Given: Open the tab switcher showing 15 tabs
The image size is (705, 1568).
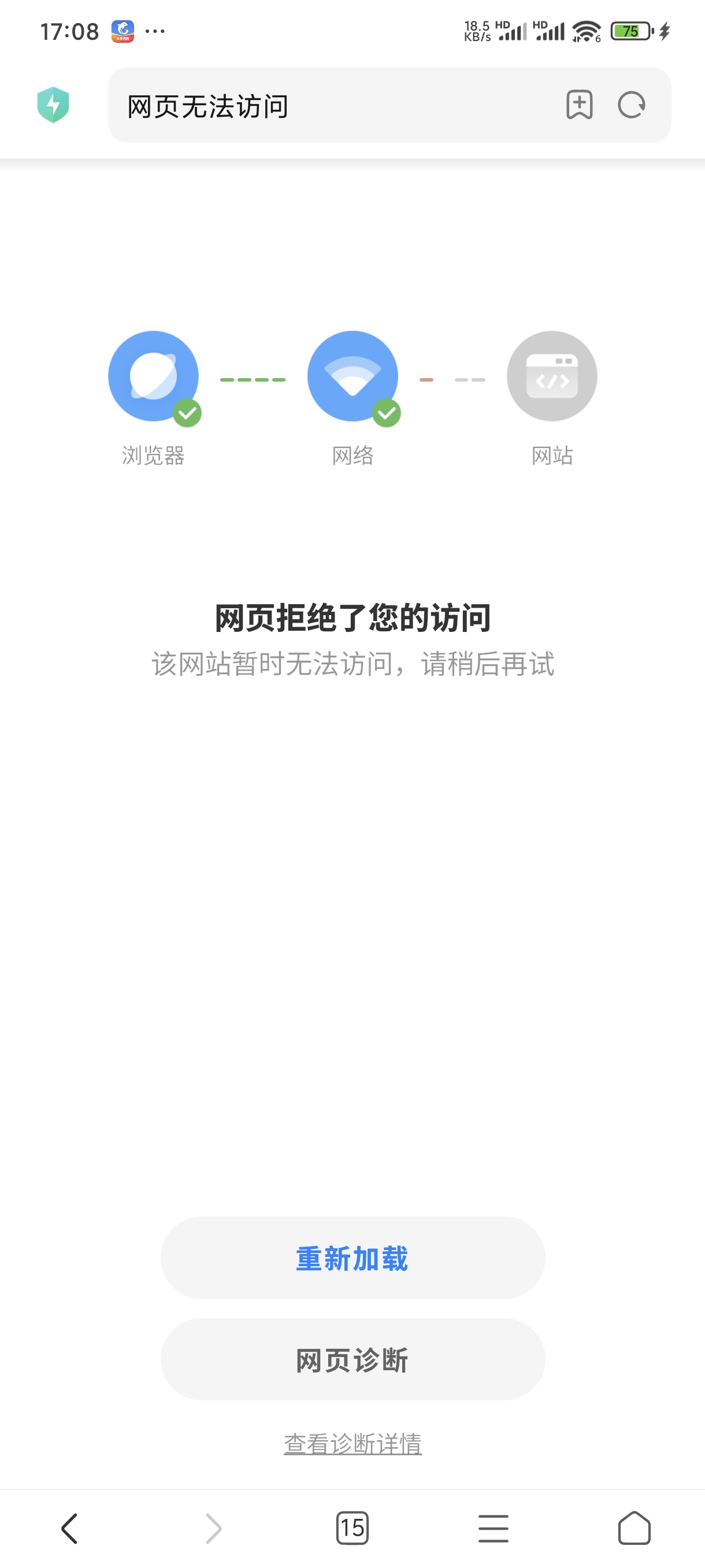Looking at the screenshot, I should coord(352,1528).
